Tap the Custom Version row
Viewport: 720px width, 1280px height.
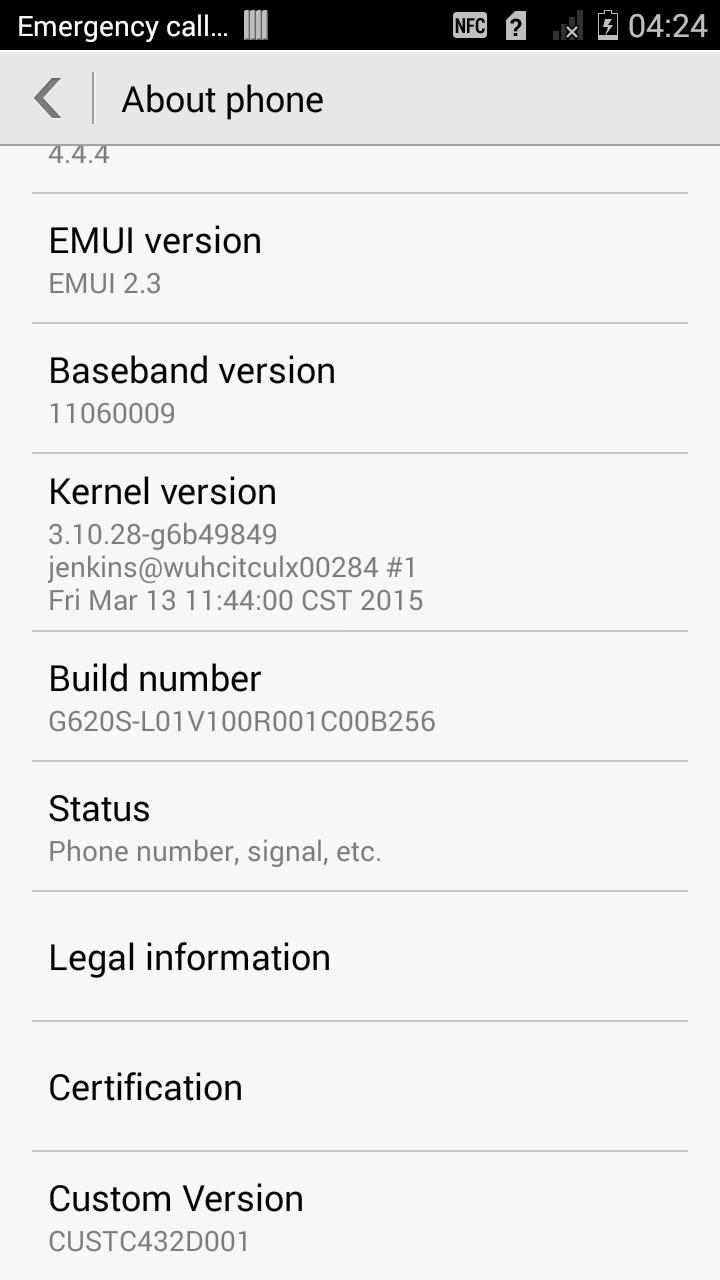[360, 1216]
